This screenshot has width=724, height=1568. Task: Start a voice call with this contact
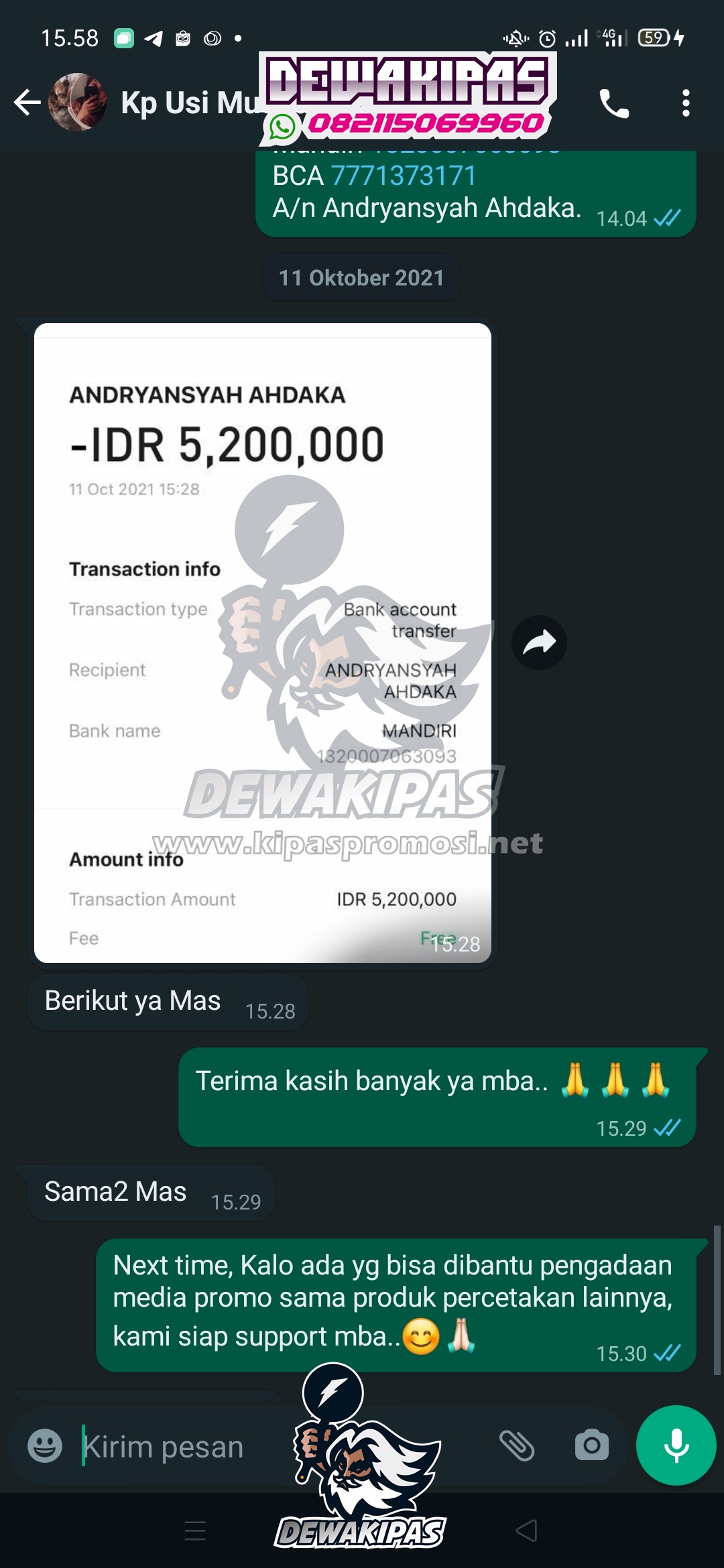[x=614, y=103]
